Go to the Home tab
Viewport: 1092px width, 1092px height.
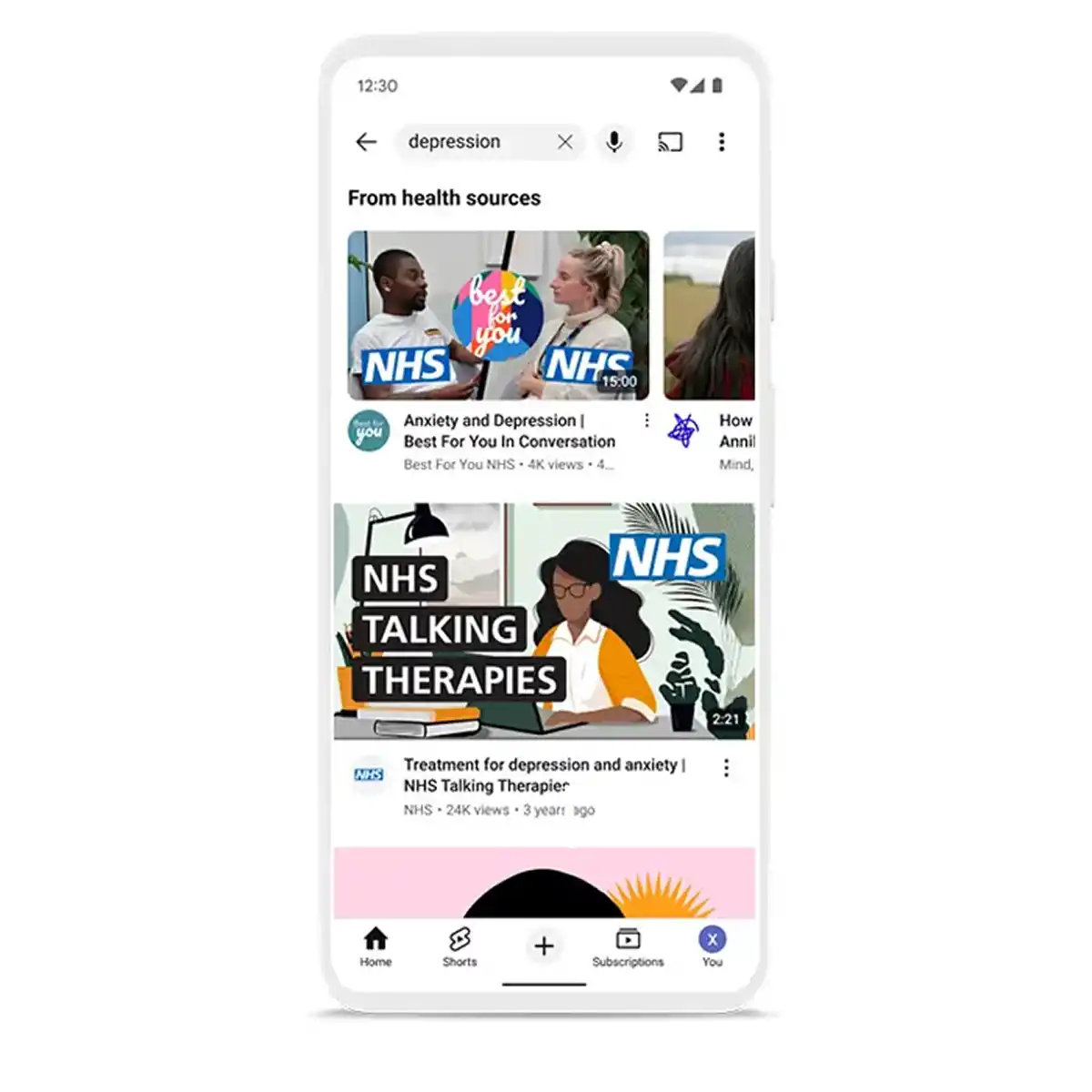[375, 946]
